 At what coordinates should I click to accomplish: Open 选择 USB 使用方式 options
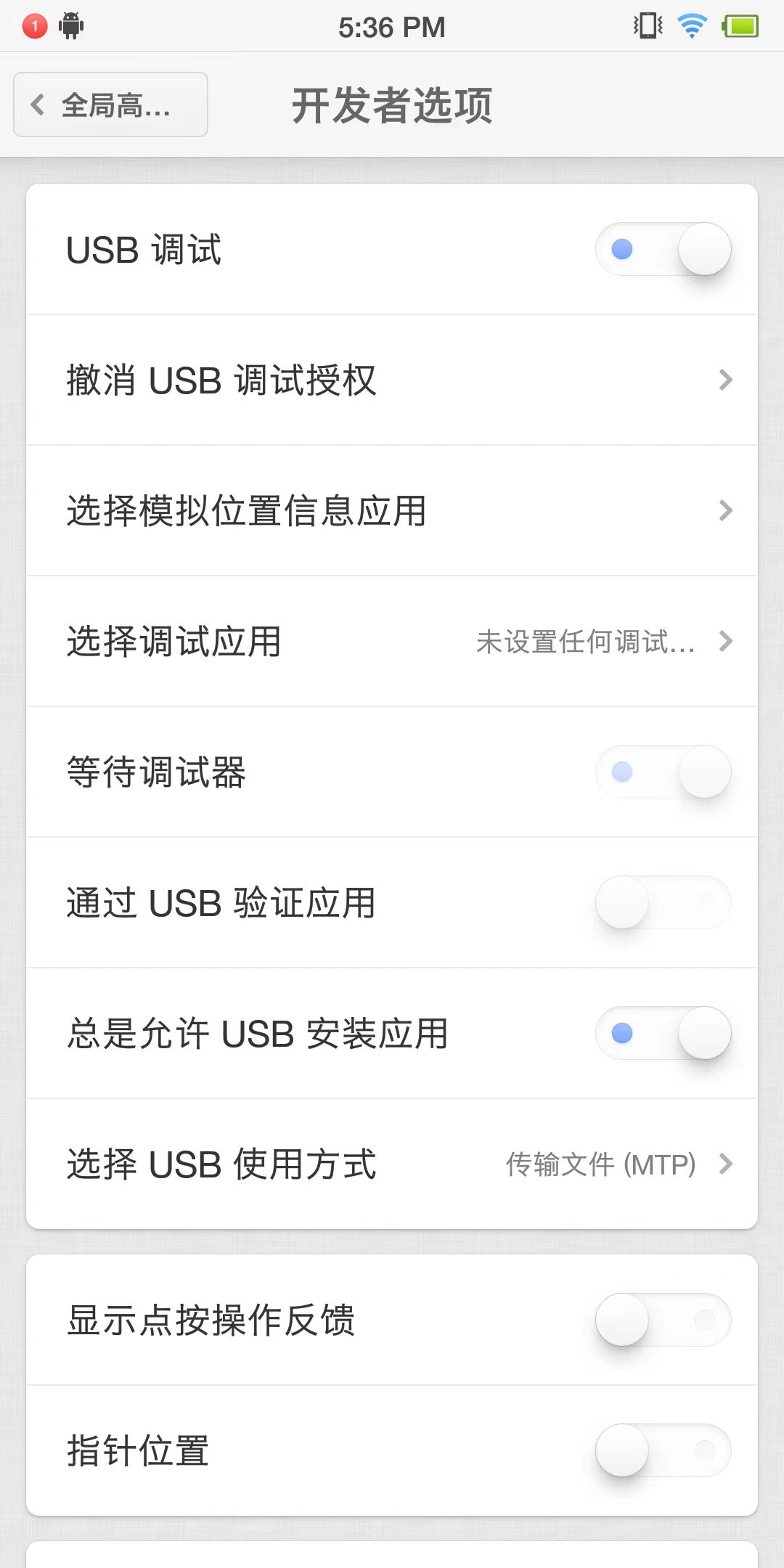click(392, 1164)
